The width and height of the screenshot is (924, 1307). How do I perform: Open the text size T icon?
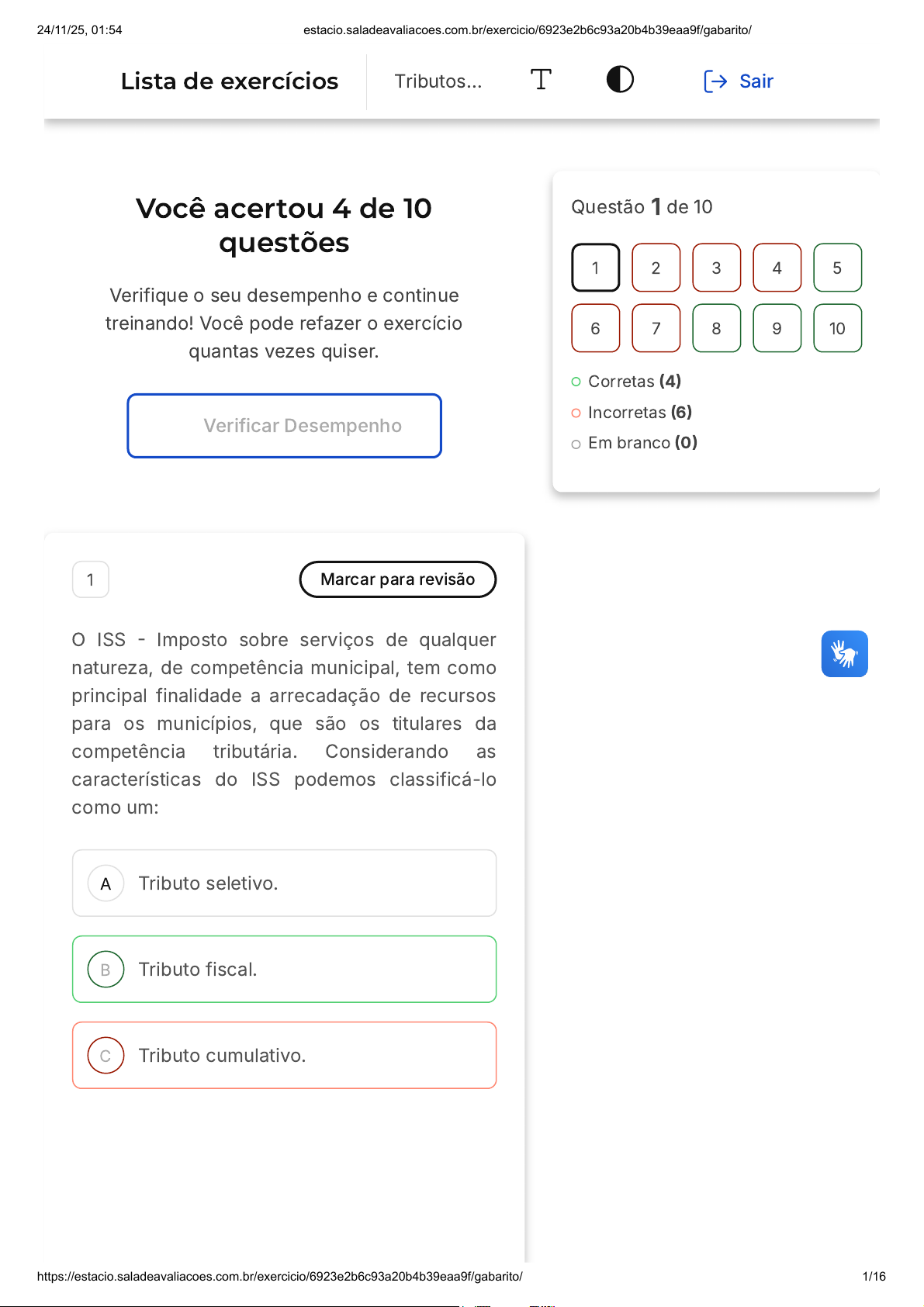click(541, 80)
